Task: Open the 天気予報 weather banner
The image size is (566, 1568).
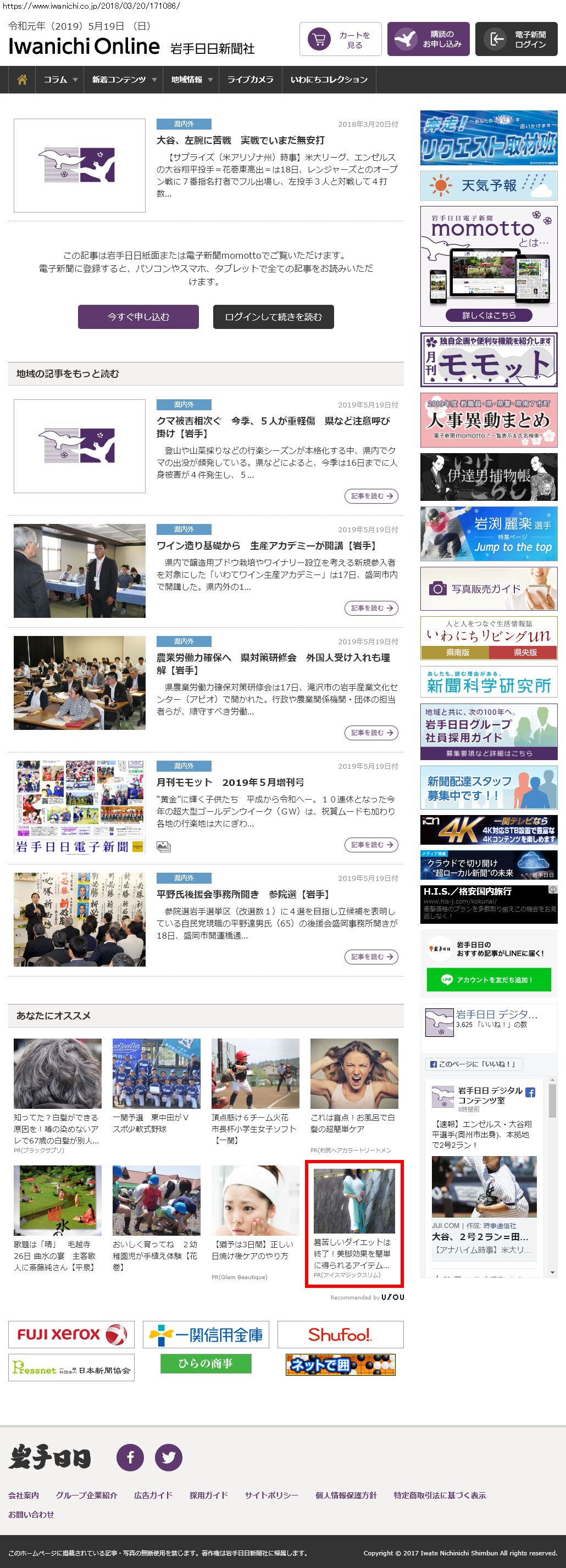Action: 489,186
